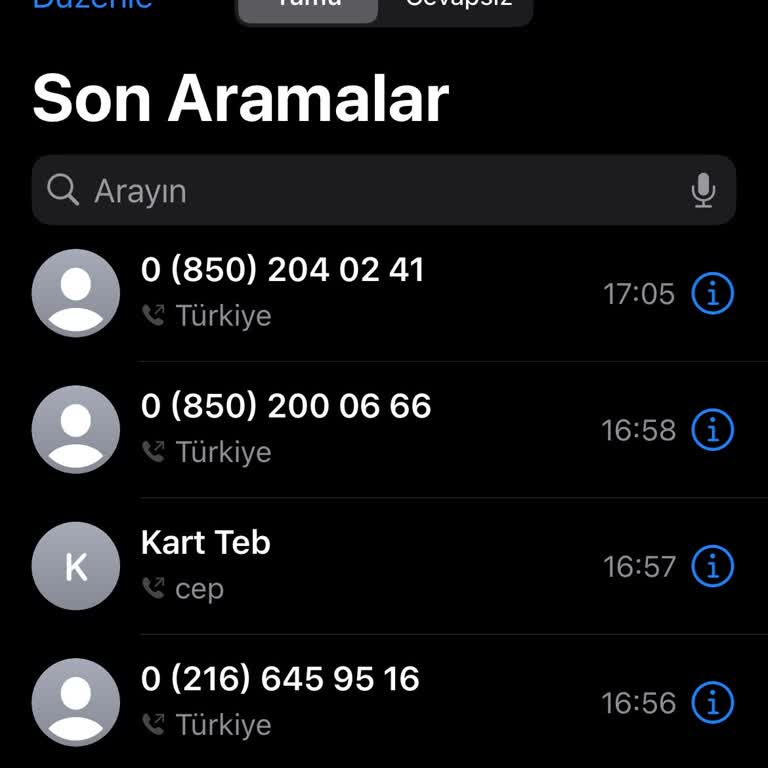Viewport: 768px width, 768px height.
Task: Open info for the 17:05 call
Action: click(x=713, y=294)
